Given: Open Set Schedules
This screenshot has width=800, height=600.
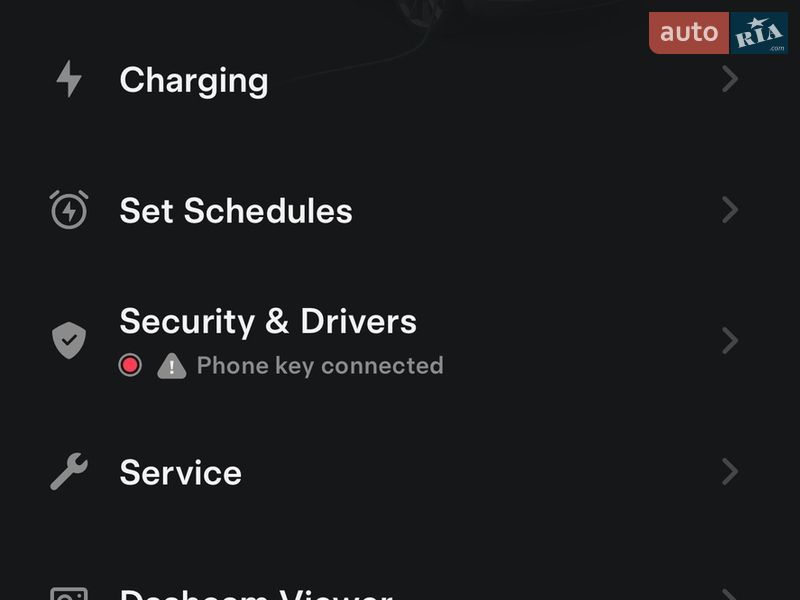Looking at the screenshot, I should coord(394,210).
